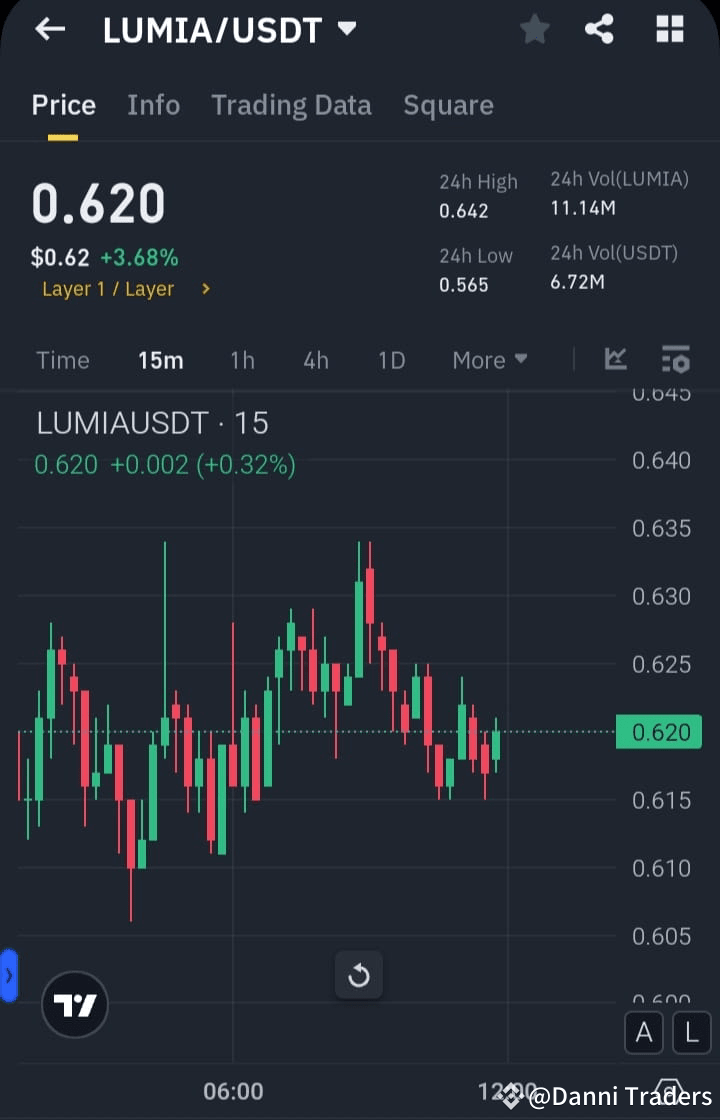Image resolution: width=720 pixels, height=1120 pixels.
Task: Expand the More timeframes dropdown
Action: pyautogui.click(x=489, y=359)
